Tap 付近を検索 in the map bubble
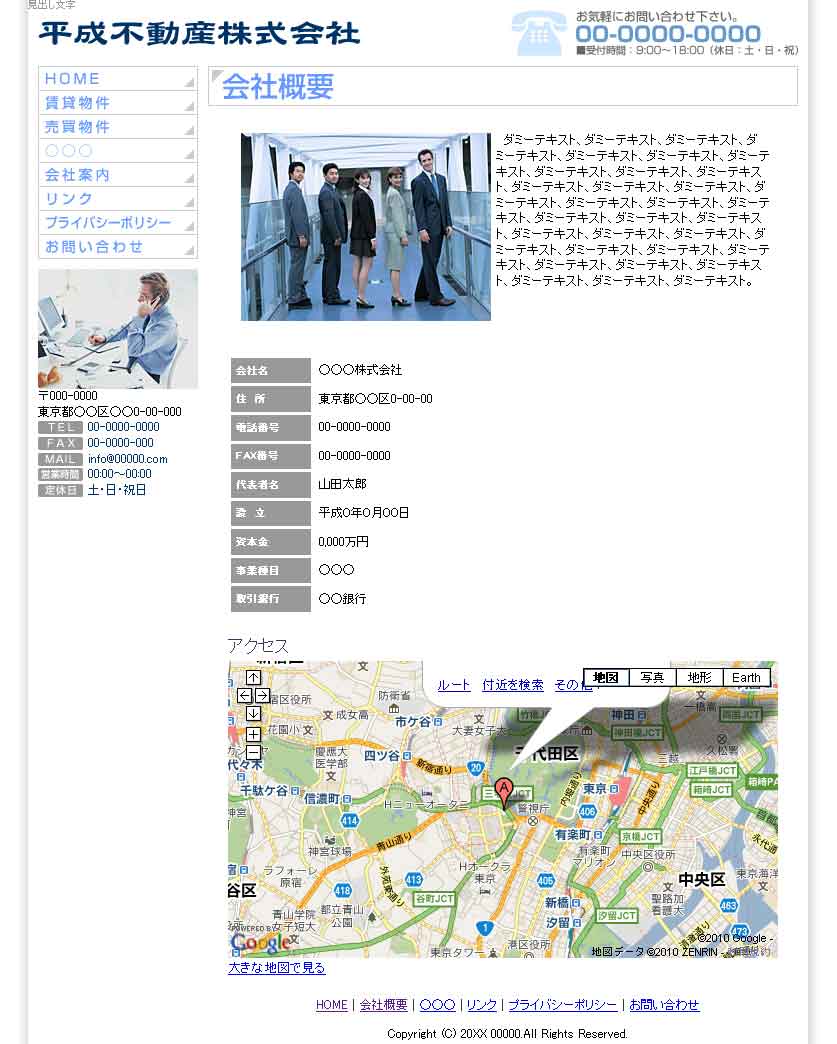Image resolution: width=837 pixels, height=1044 pixels. [513, 685]
